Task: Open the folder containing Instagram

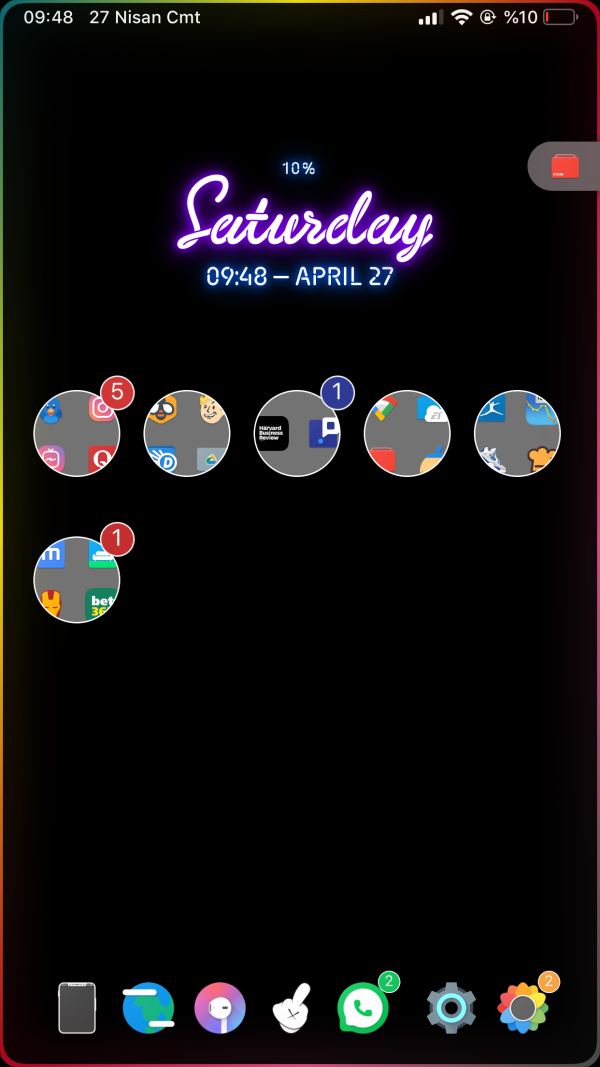Action: coord(77,433)
